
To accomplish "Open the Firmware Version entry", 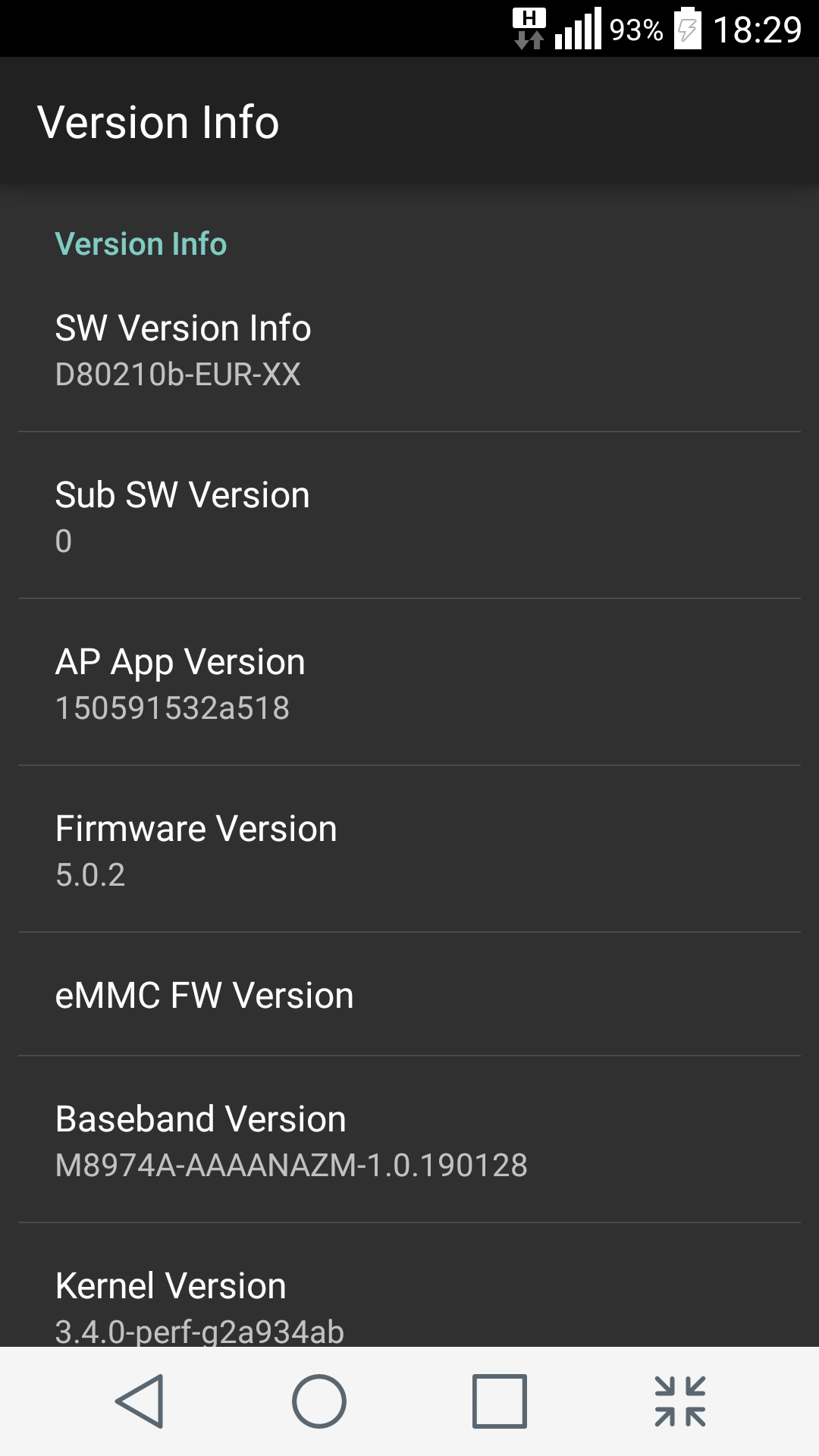I will [409, 850].
